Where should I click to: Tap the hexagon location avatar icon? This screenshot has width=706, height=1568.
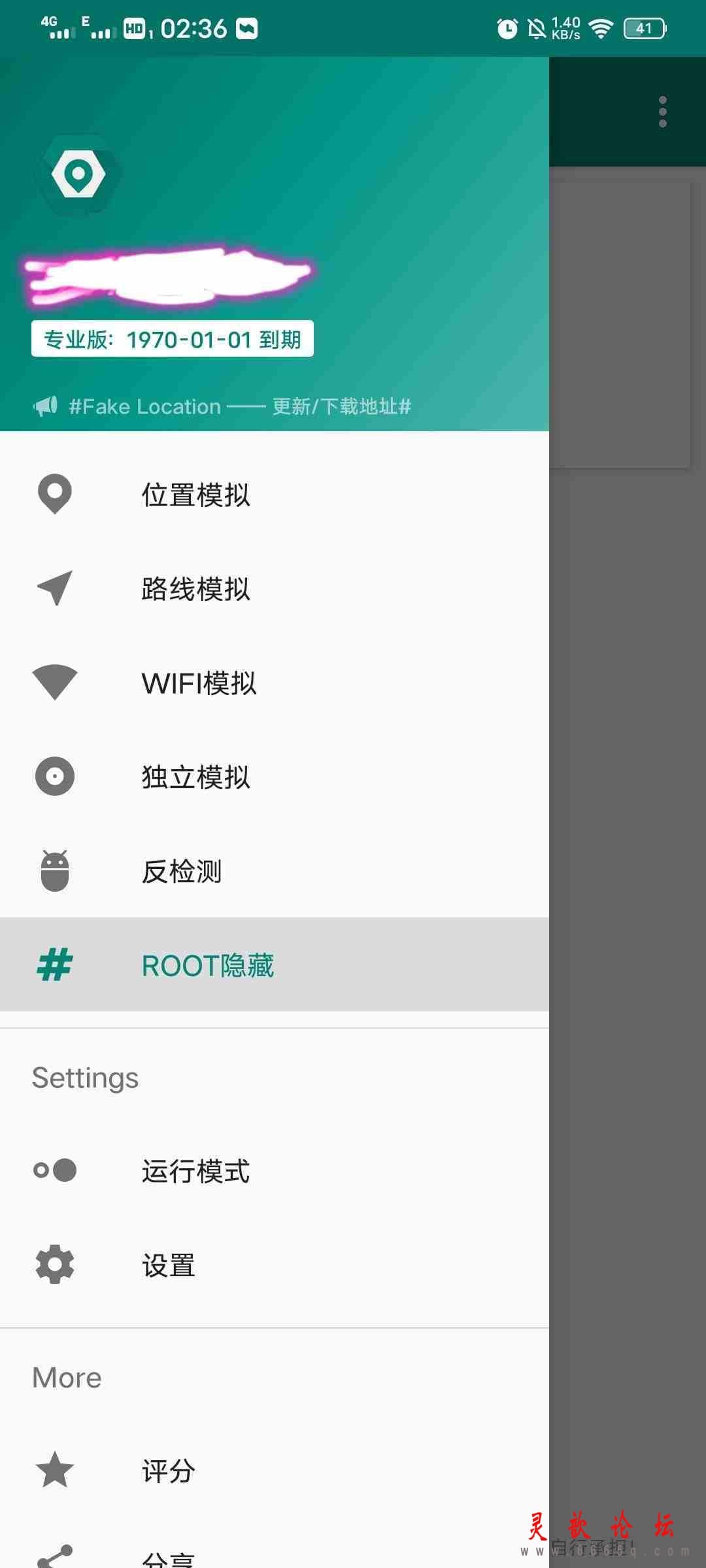coord(78,174)
